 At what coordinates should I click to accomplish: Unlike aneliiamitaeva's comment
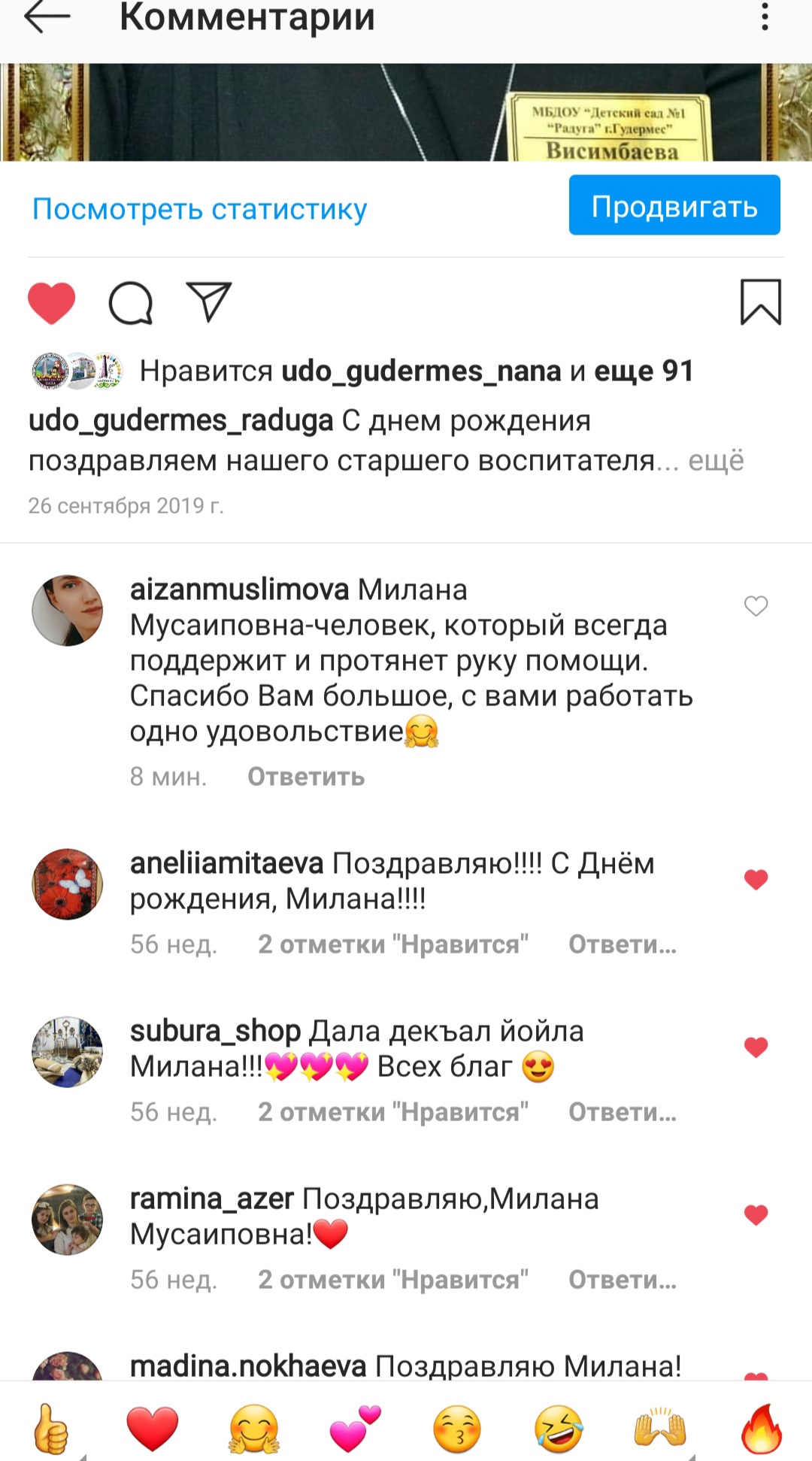[x=756, y=879]
